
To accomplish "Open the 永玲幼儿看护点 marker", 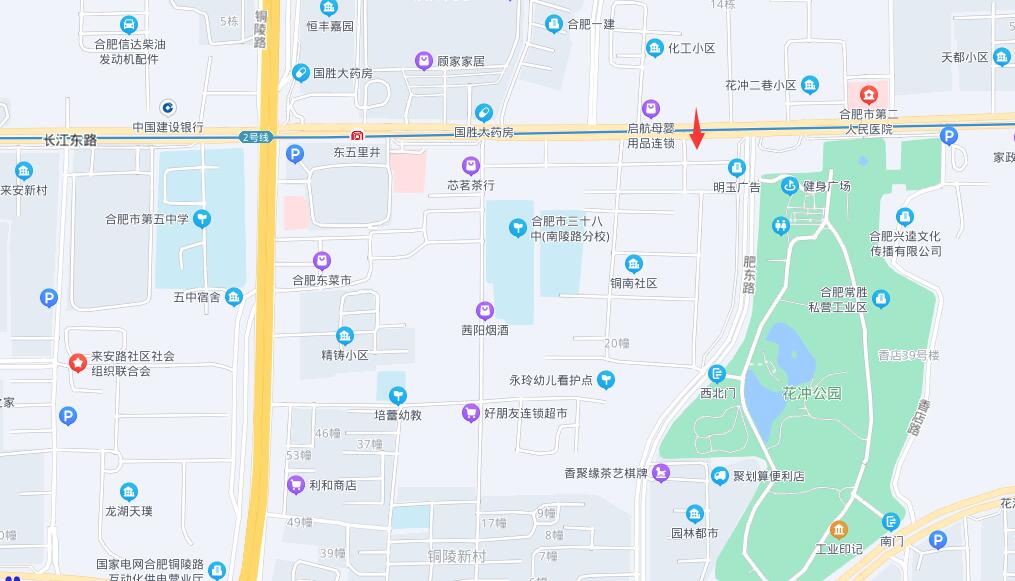I will tap(606, 380).
